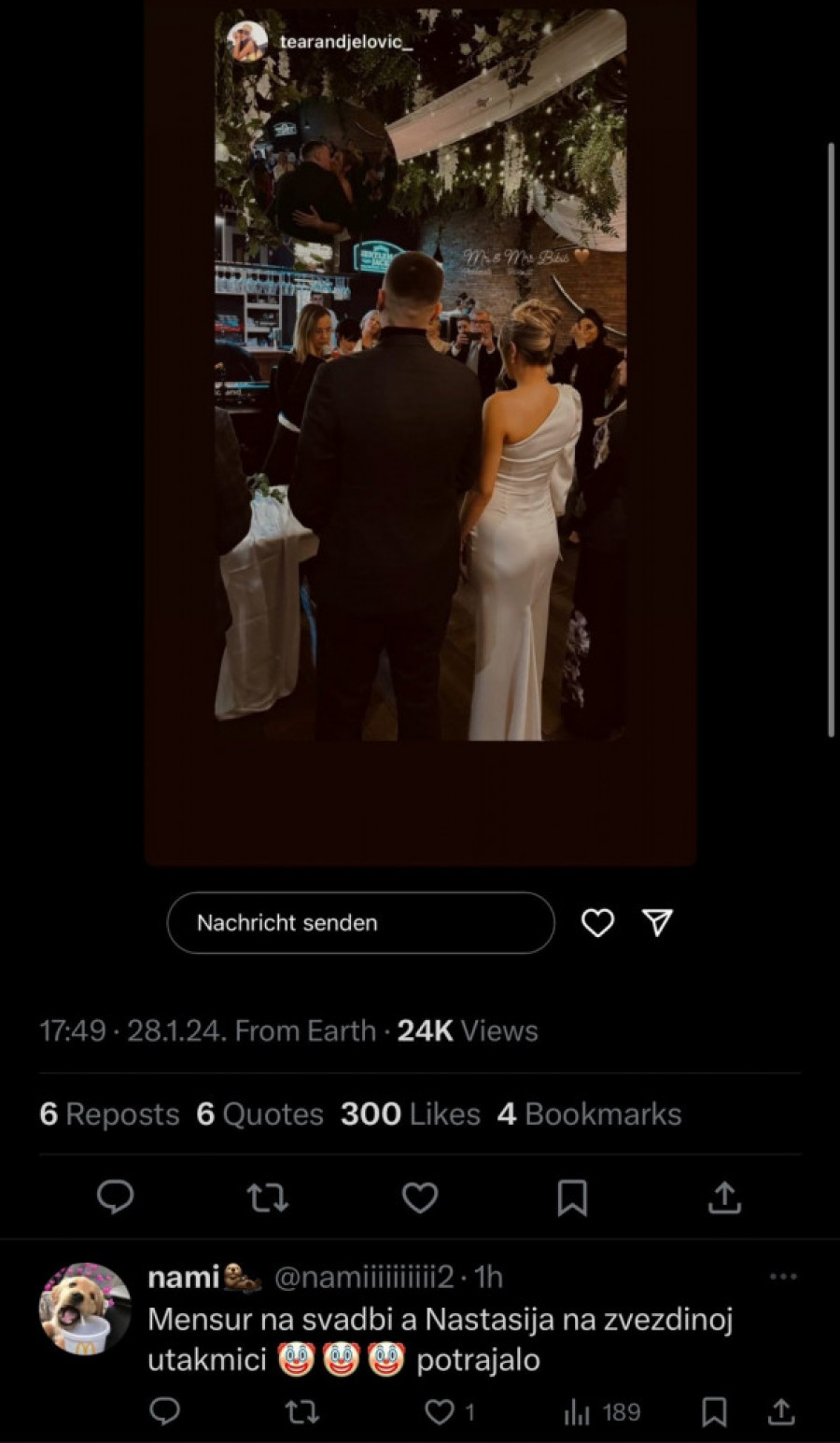
Task: Open nami's profile picture
Action: (85, 1309)
